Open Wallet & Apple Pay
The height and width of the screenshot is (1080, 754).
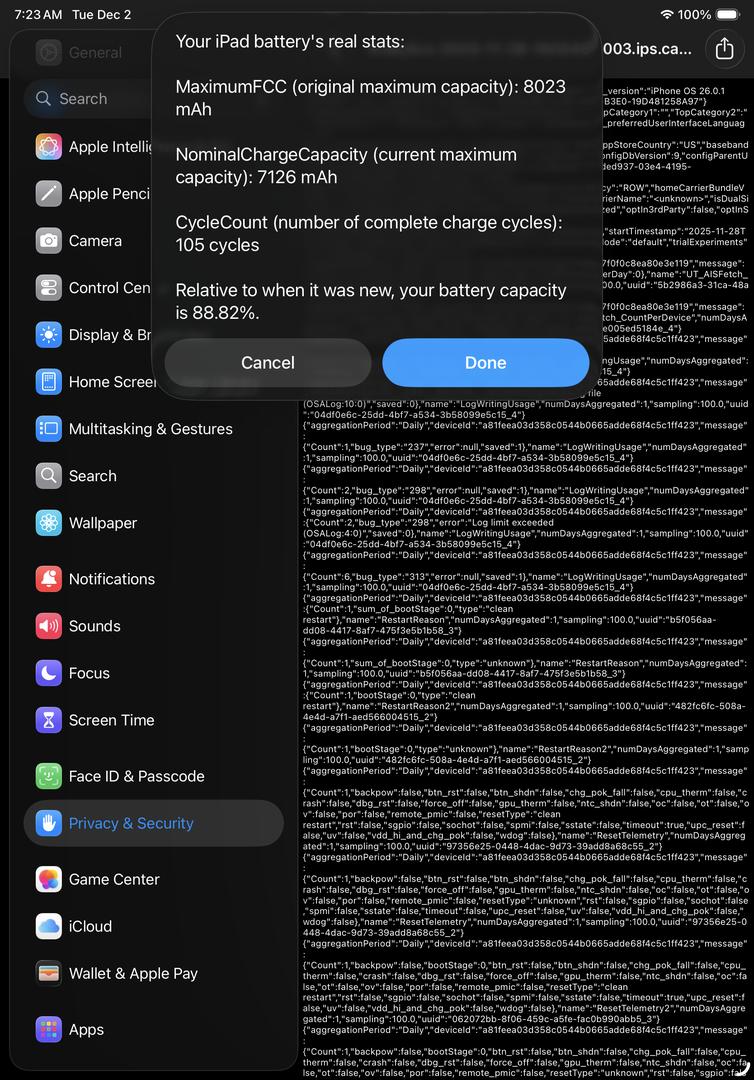coord(133,973)
